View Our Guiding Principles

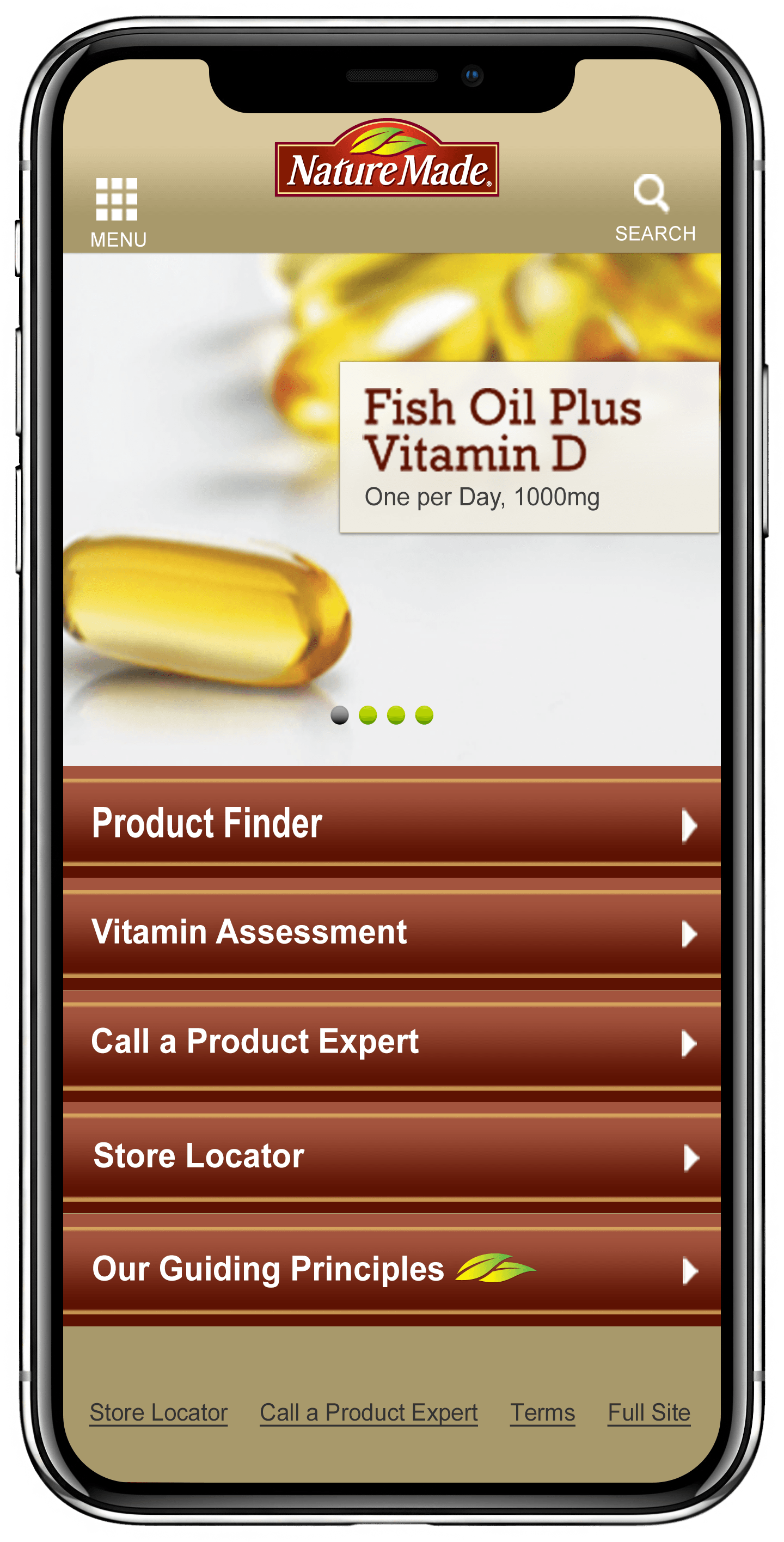[x=391, y=1269]
